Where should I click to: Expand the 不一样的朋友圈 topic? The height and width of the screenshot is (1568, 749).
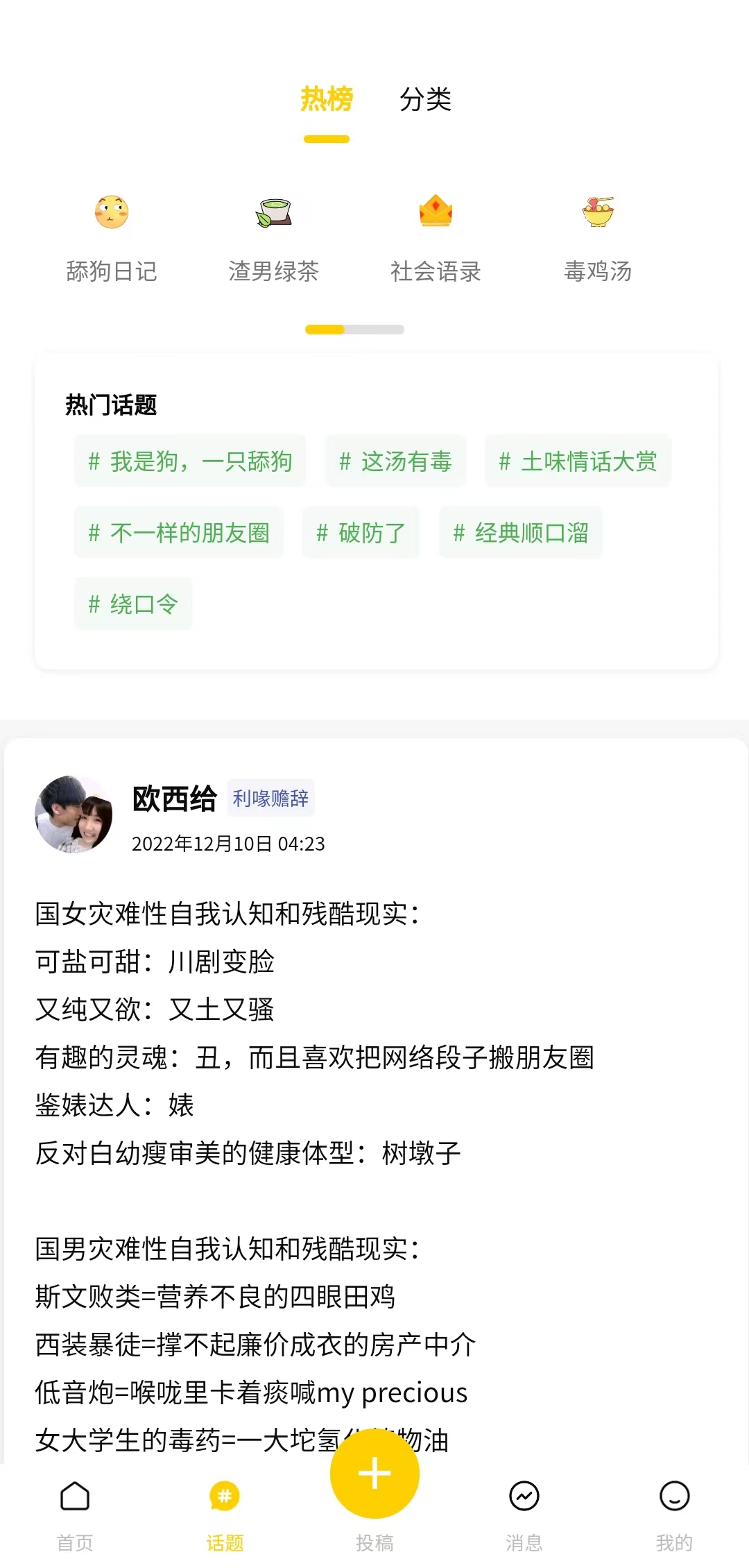click(x=178, y=533)
